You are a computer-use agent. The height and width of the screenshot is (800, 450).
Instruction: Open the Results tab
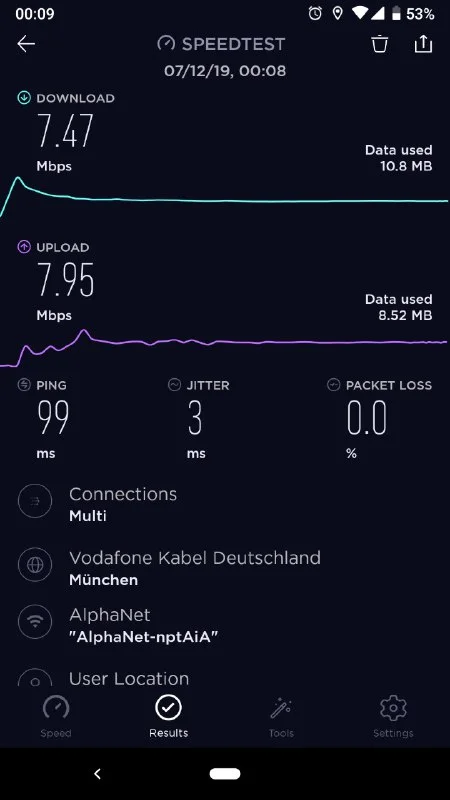pyautogui.click(x=168, y=717)
